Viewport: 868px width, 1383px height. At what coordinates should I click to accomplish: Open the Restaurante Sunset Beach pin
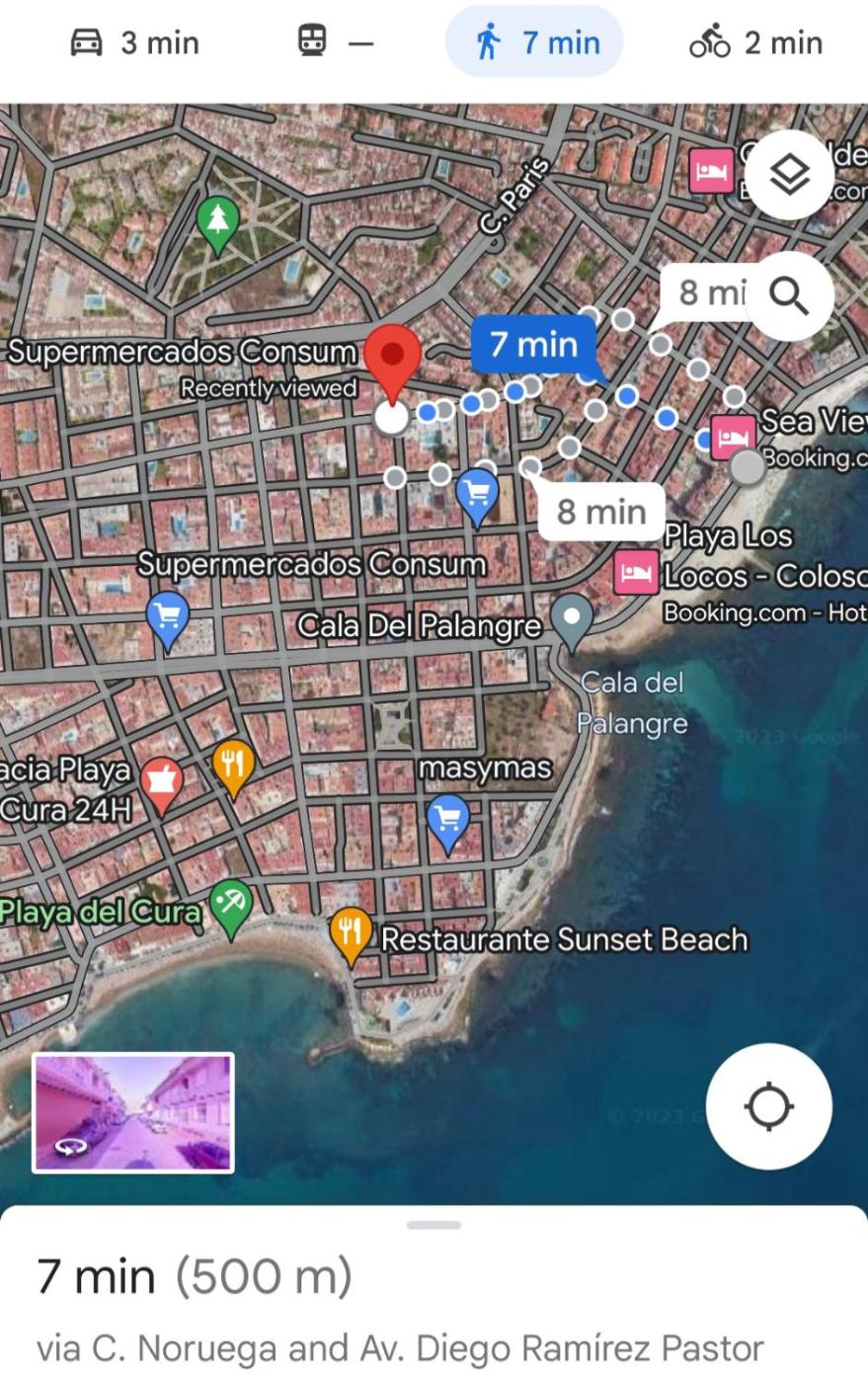(x=351, y=932)
